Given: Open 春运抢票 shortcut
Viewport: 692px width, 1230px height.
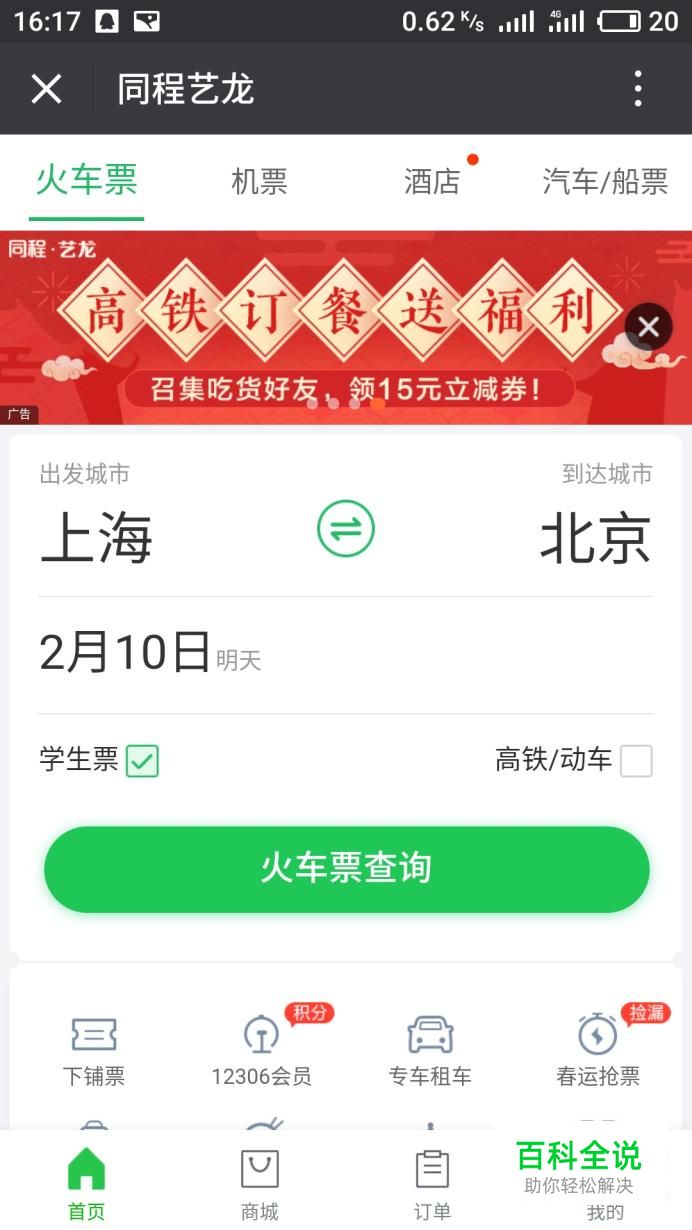Looking at the screenshot, I should (x=598, y=1050).
